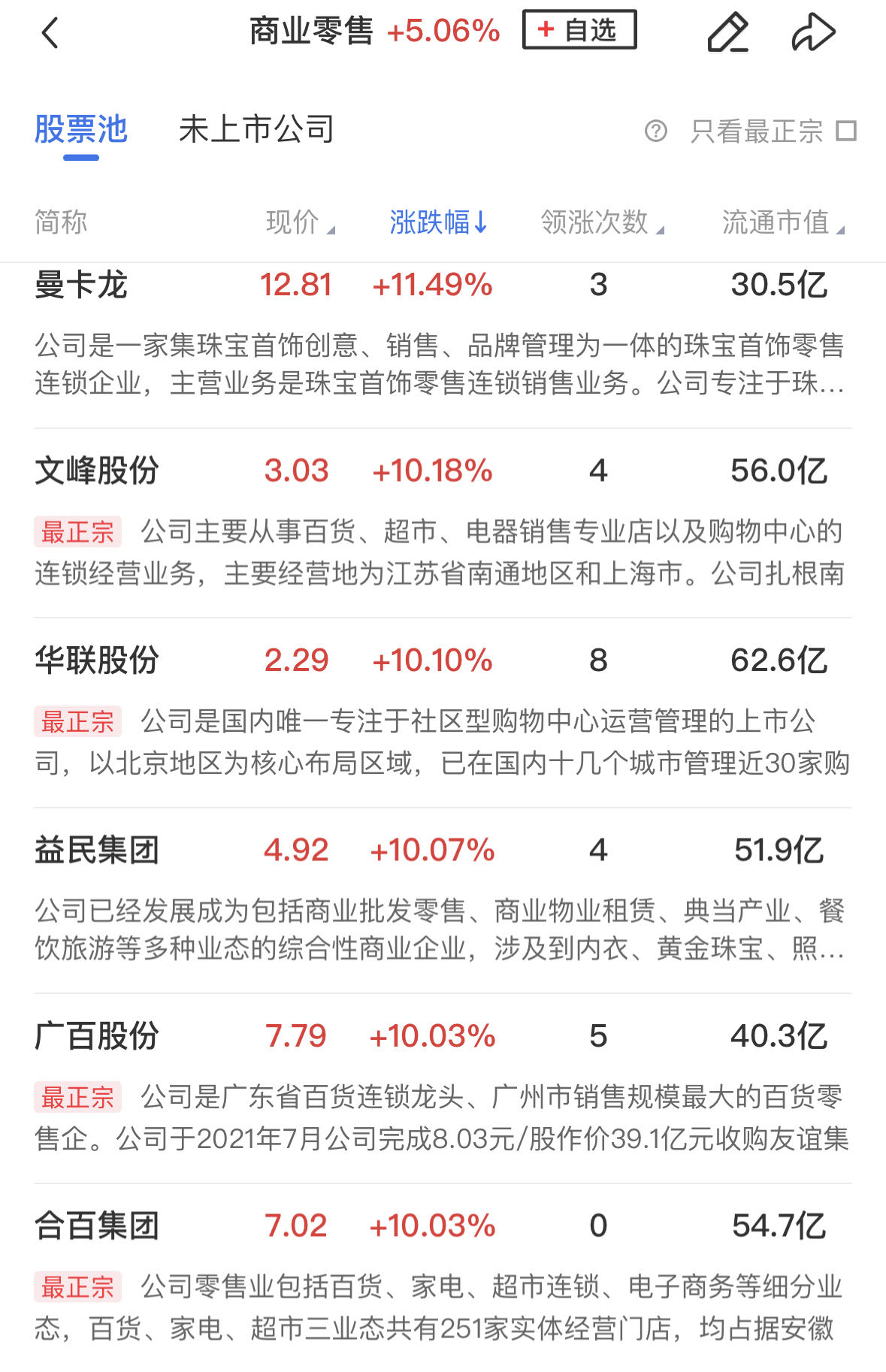
Task: Share this sector page
Action: (x=813, y=33)
